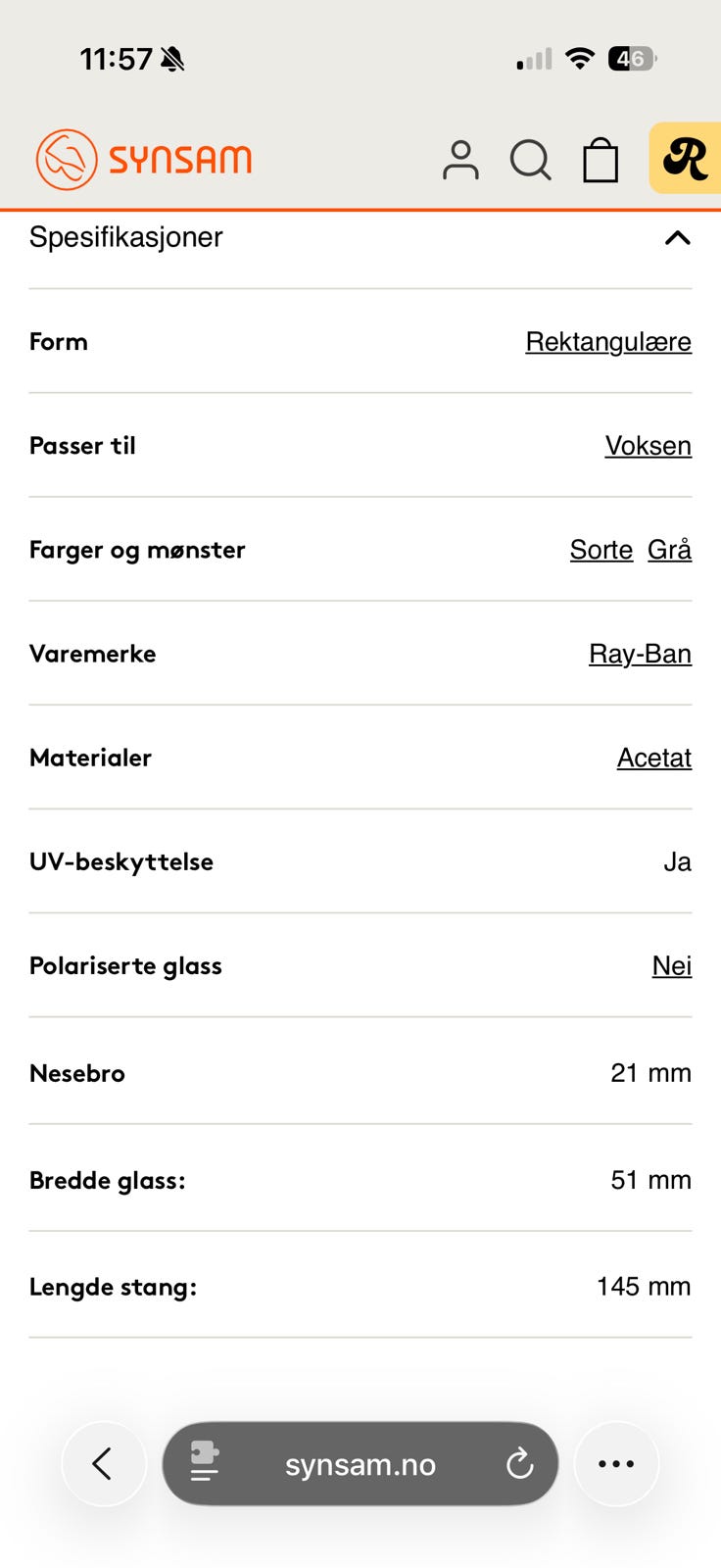Select the Grå color link

(669, 550)
